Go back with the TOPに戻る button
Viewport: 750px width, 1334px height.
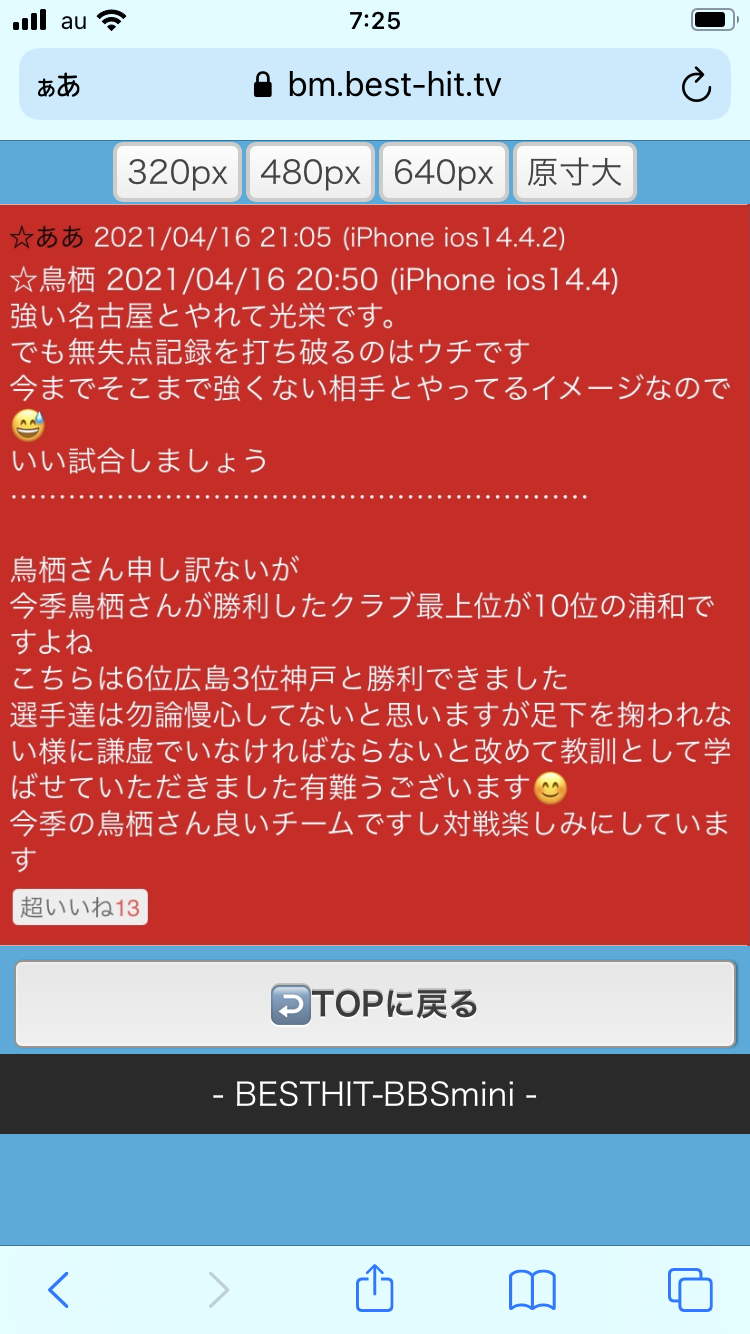375,1004
